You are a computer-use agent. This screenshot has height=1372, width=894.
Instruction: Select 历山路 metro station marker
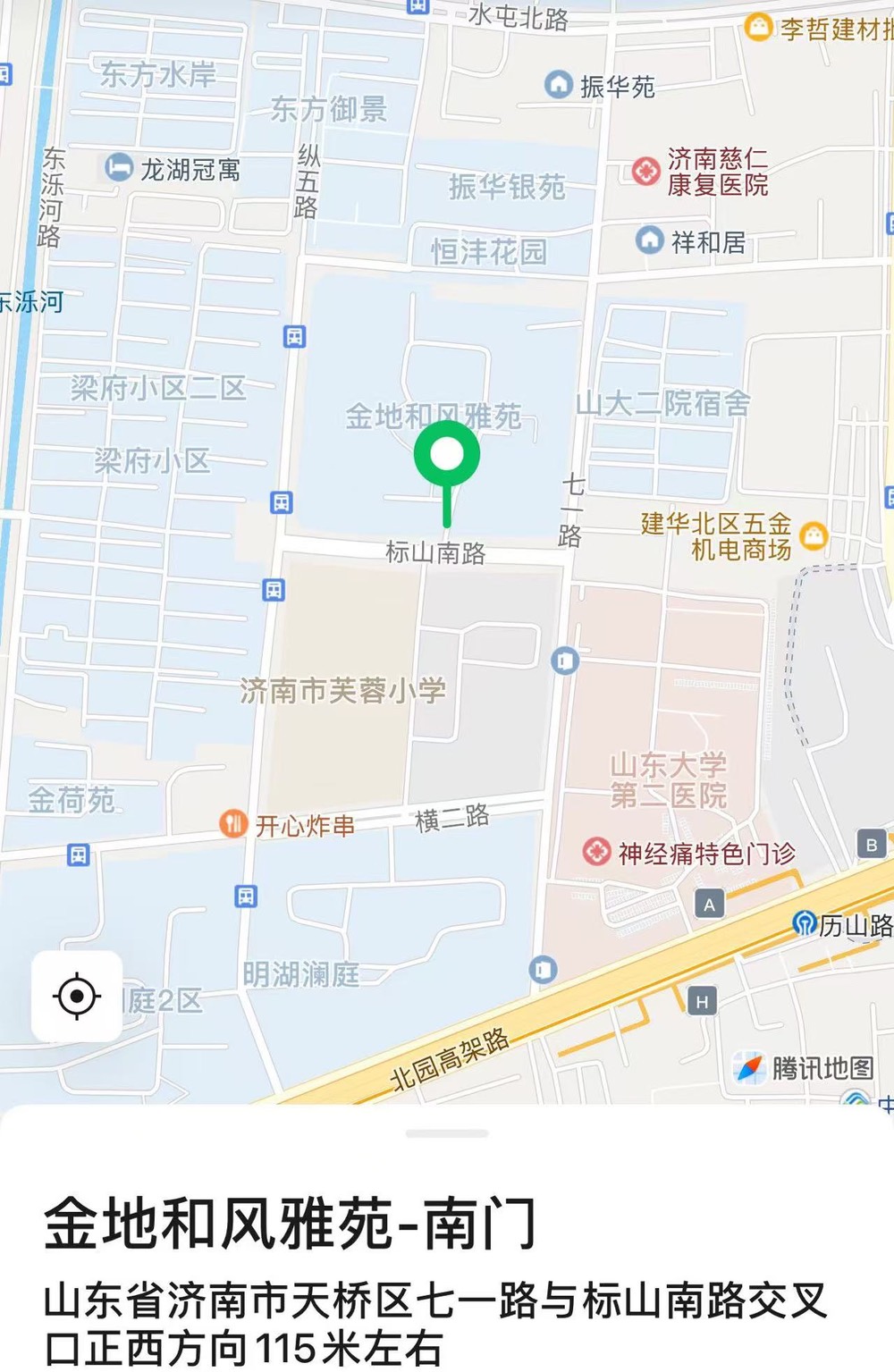point(805,923)
